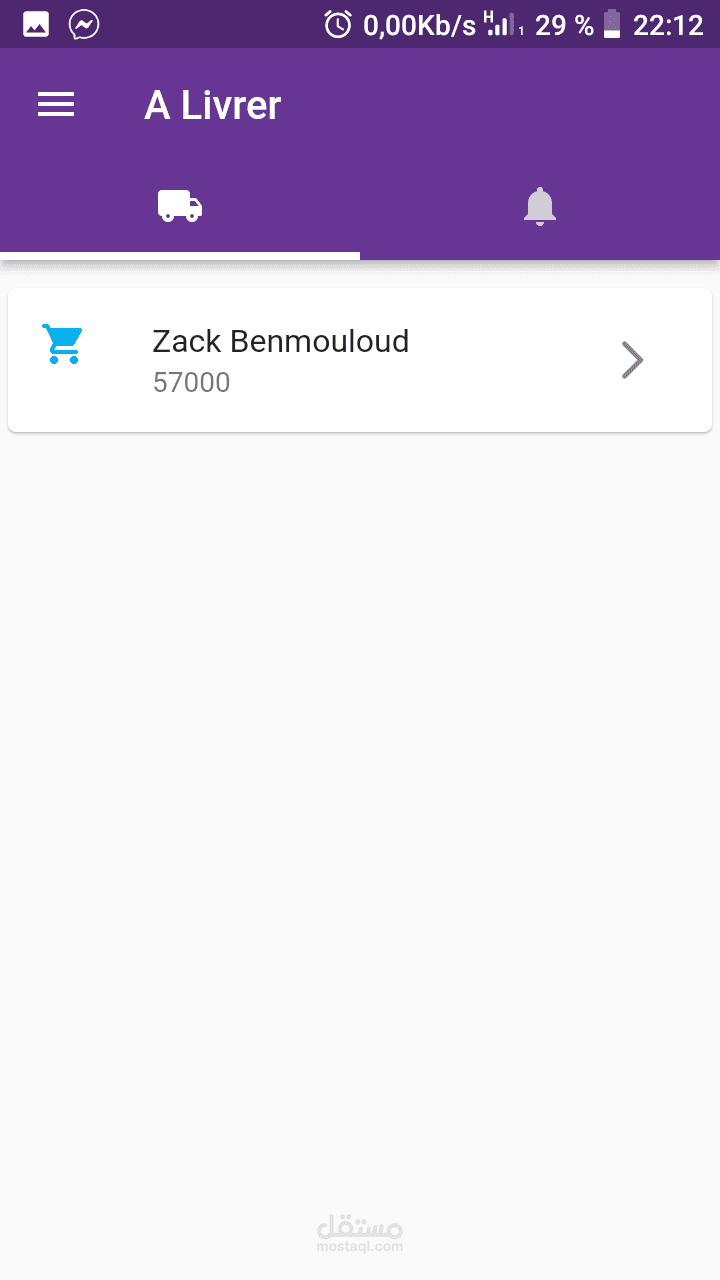Image resolution: width=720 pixels, height=1280 pixels.
Task: Switch to the delivery truck tab
Action: (180, 207)
